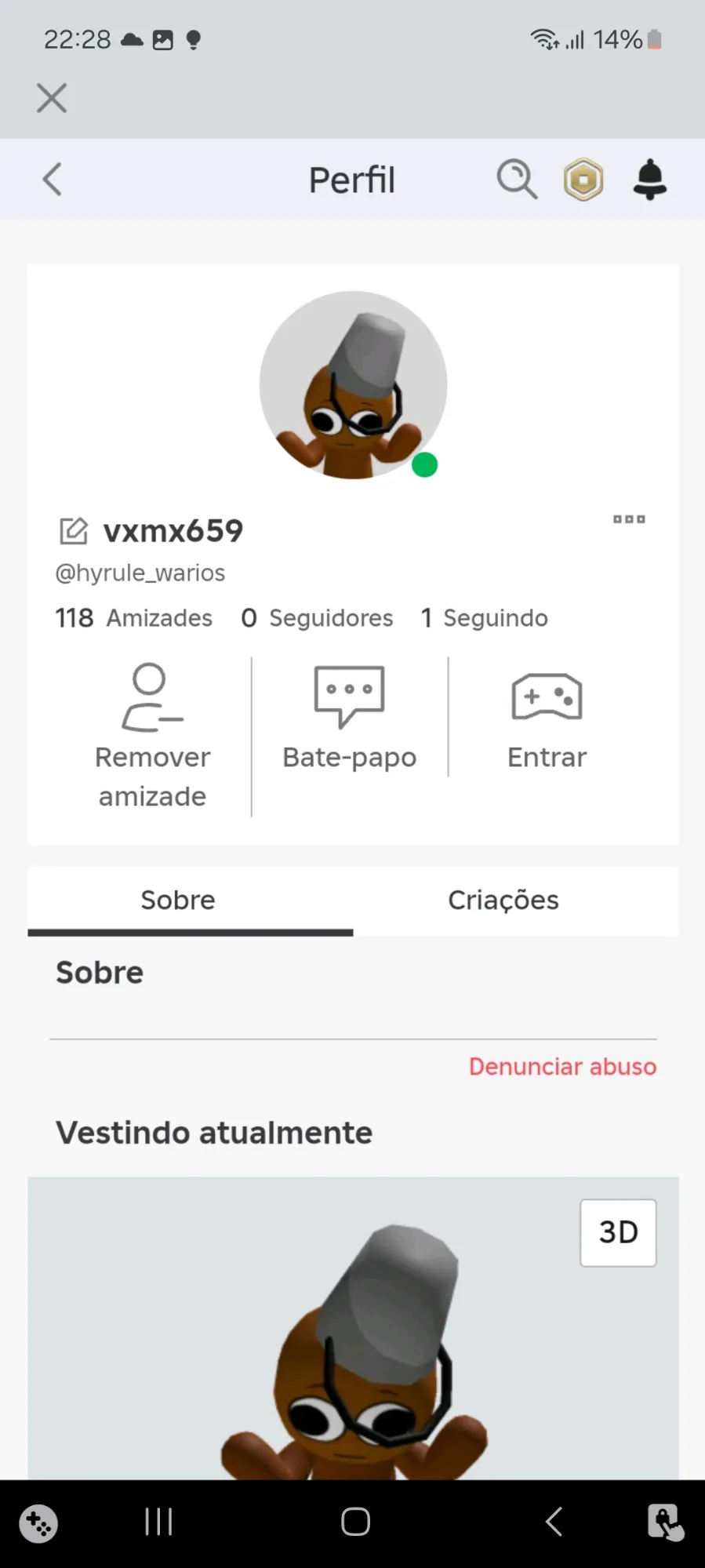Image resolution: width=705 pixels, height=1568 pixels.
Task: View the 0 Seguidores list
Action: tap(317, 618)
